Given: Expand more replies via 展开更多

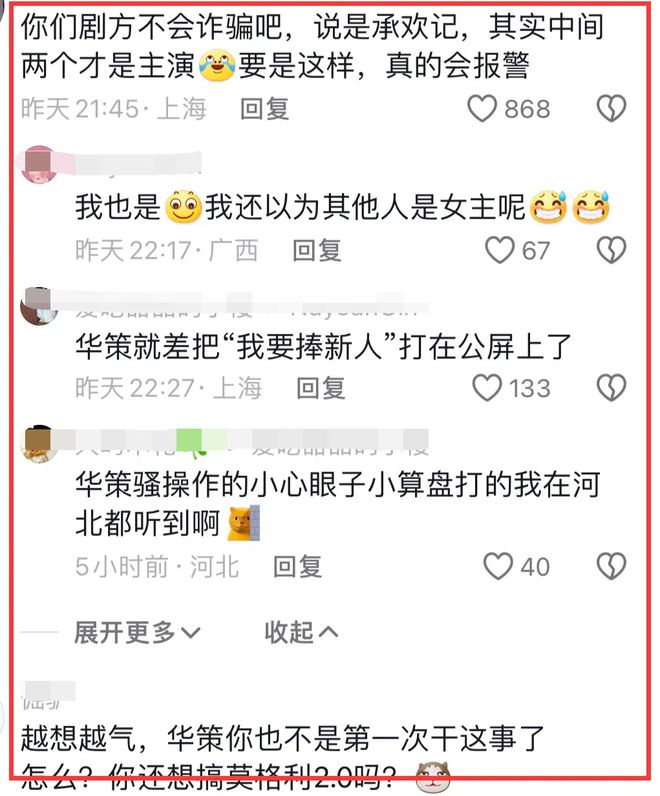Looking at the screenshot, I should tap(137, 632).
